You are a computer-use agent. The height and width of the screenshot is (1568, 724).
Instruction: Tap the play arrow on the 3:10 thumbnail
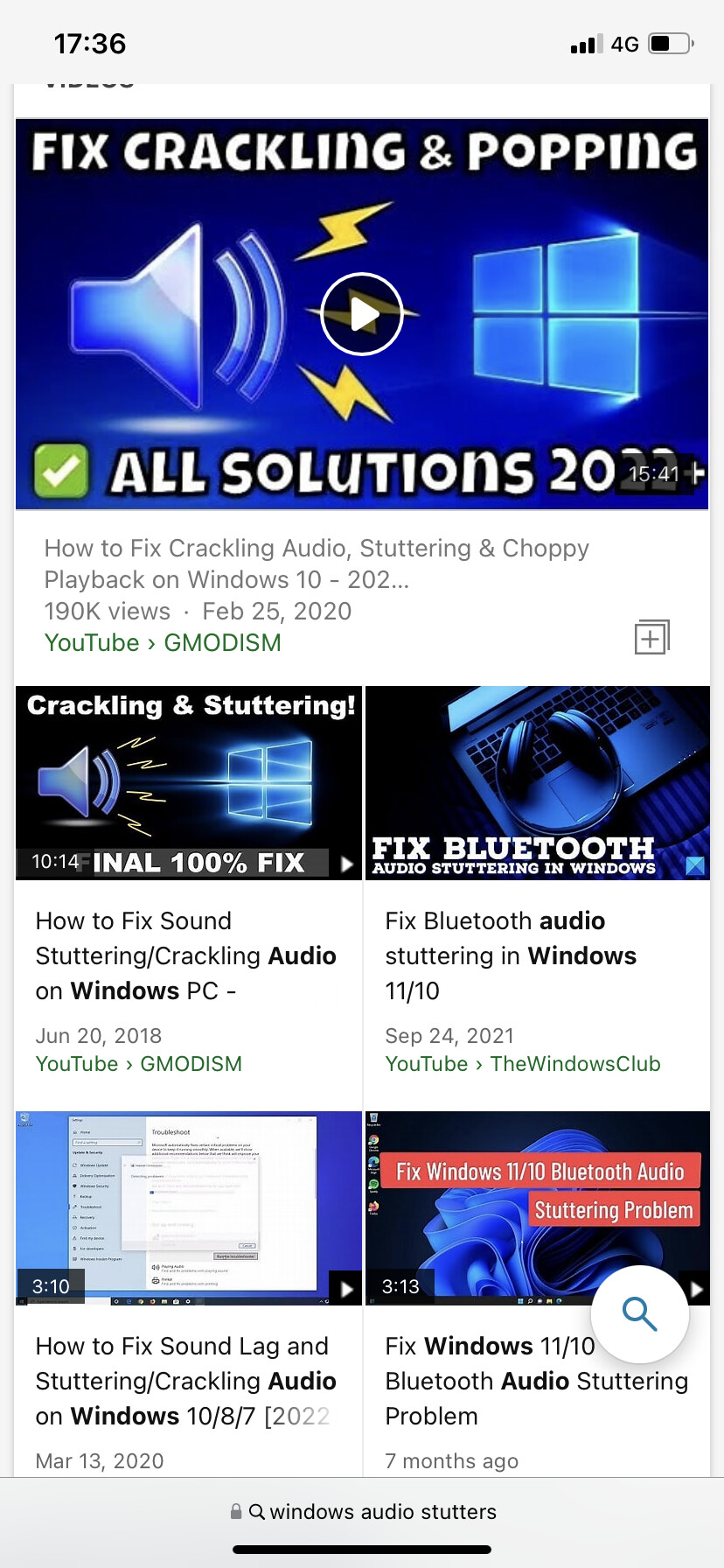pyautogui.click(x=345, y=1288)
